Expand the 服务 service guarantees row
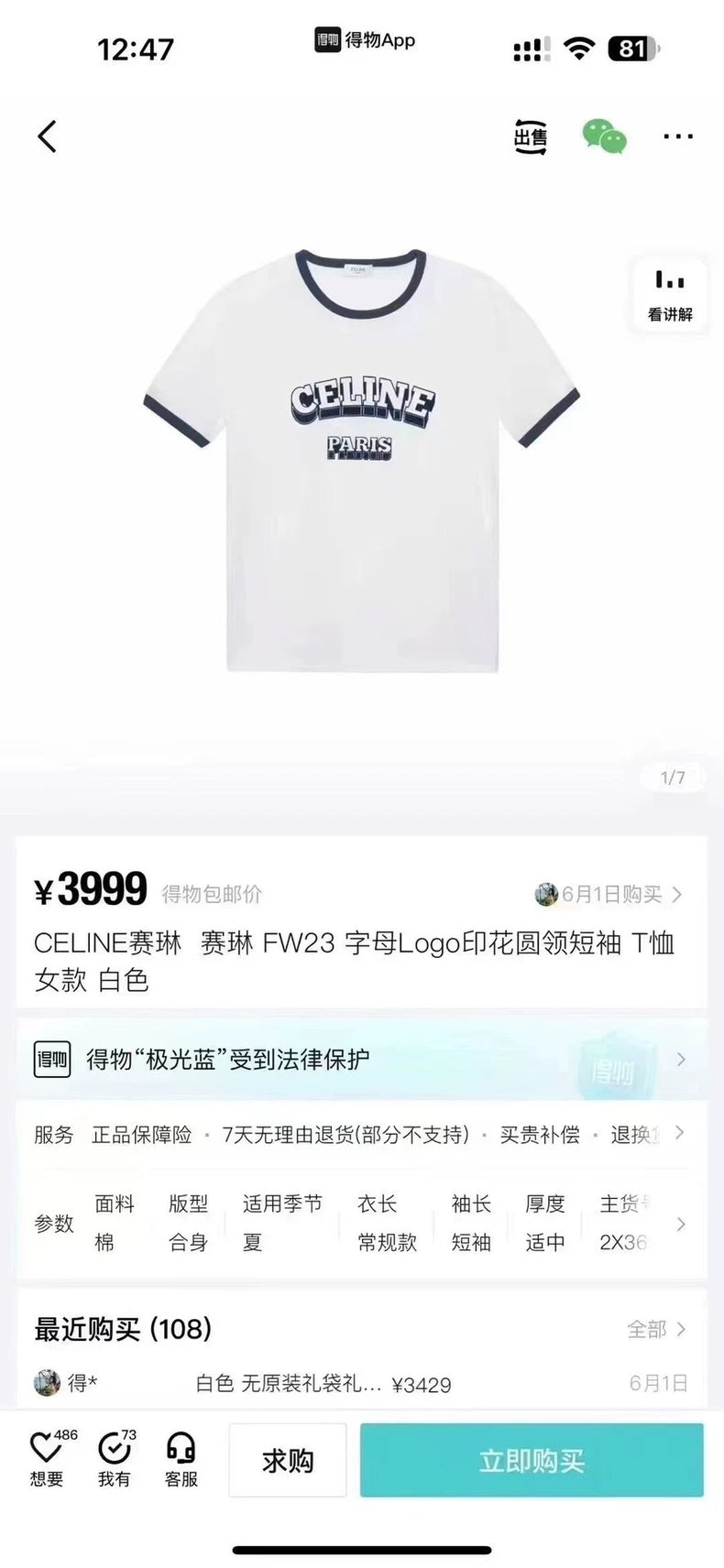 point(361,1134)
